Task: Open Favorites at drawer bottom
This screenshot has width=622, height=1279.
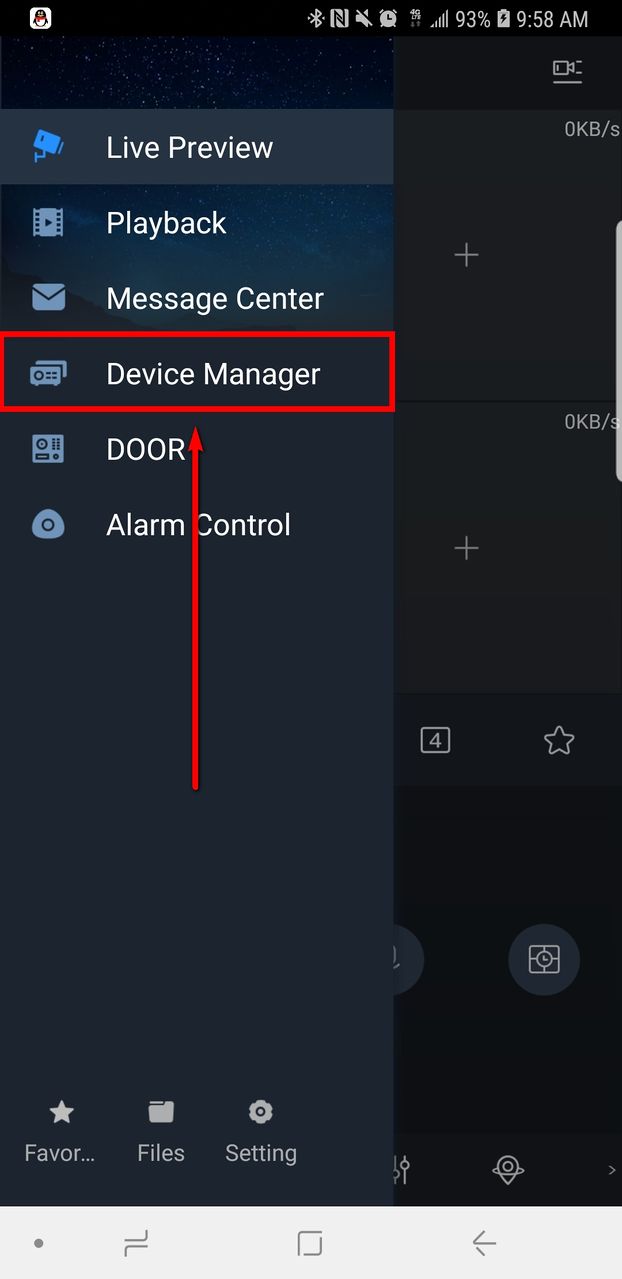Action: (x=61, y=1131)
